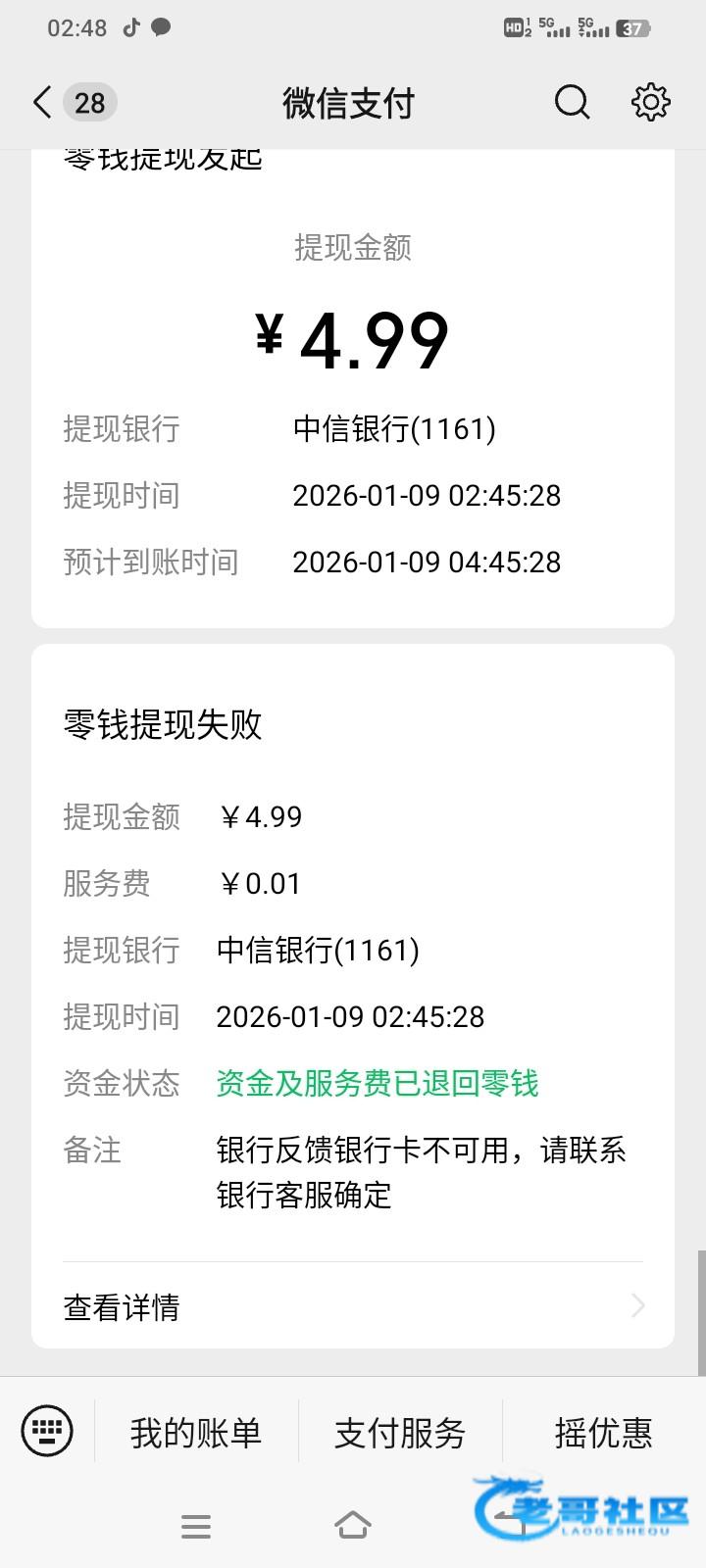Go to the system home screen
706x1568 pixels.
[353, 1525]
